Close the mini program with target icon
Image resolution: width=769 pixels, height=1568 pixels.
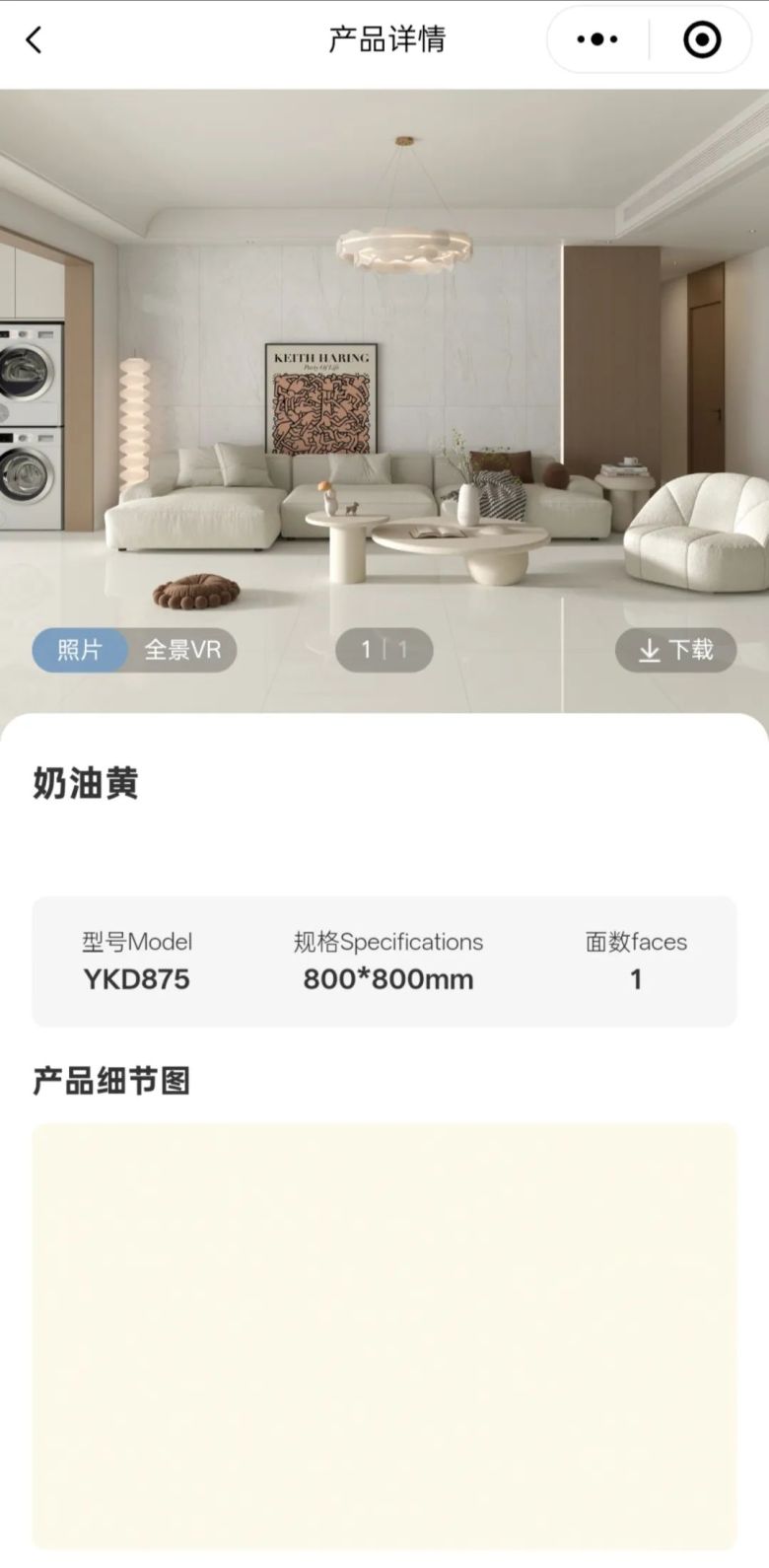tap(702, 40)
